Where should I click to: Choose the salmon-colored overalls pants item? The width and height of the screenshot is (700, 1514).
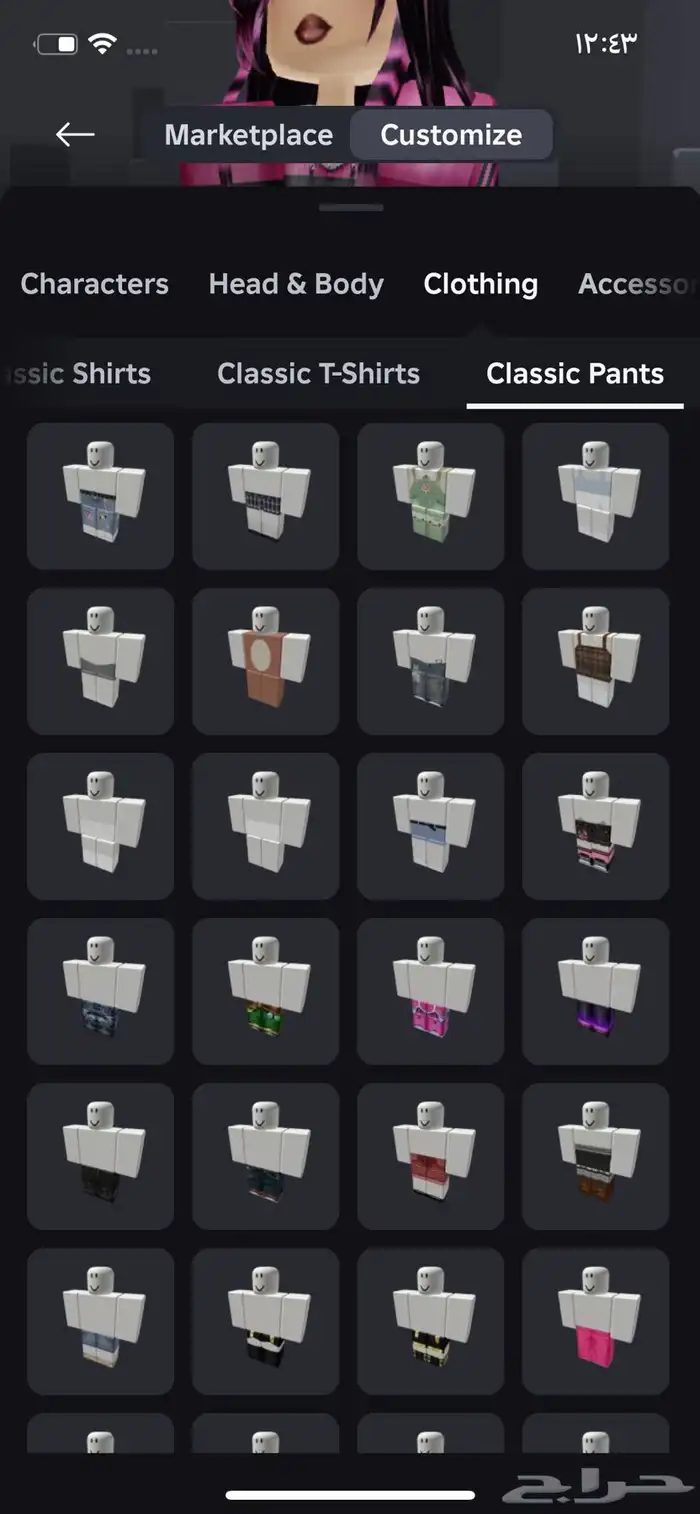click(x=265, y=661)
